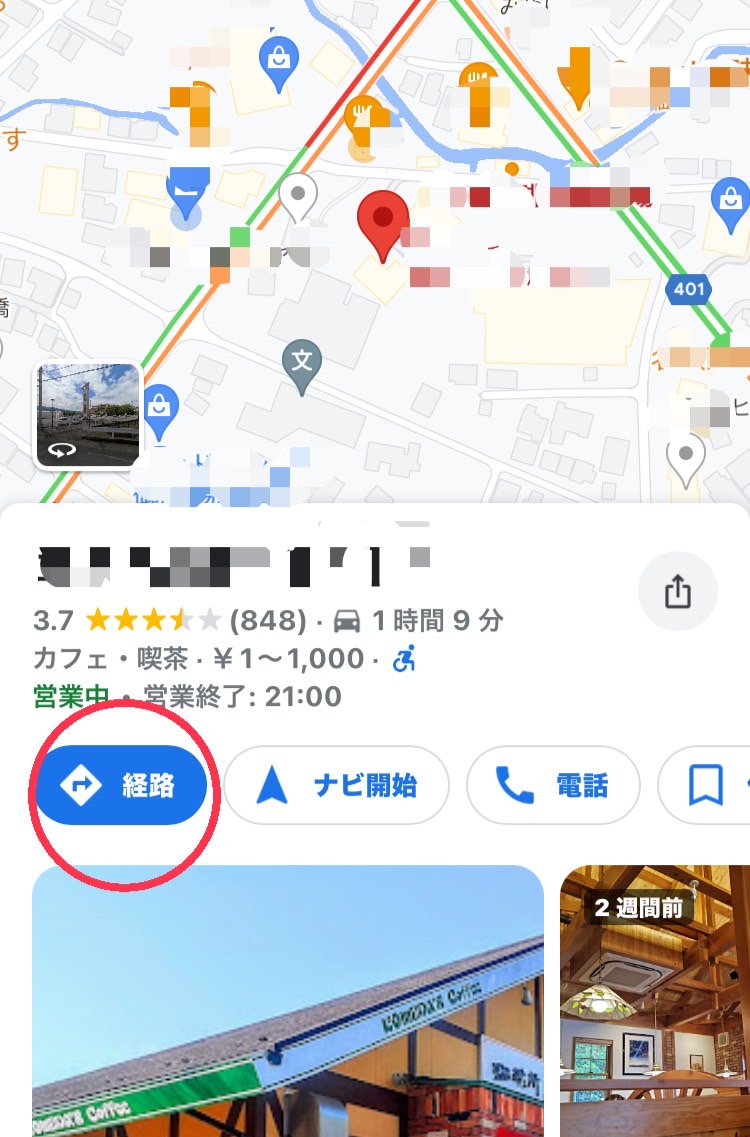
Task: Call the cafe via 電話 button
Action: [553, 786]
